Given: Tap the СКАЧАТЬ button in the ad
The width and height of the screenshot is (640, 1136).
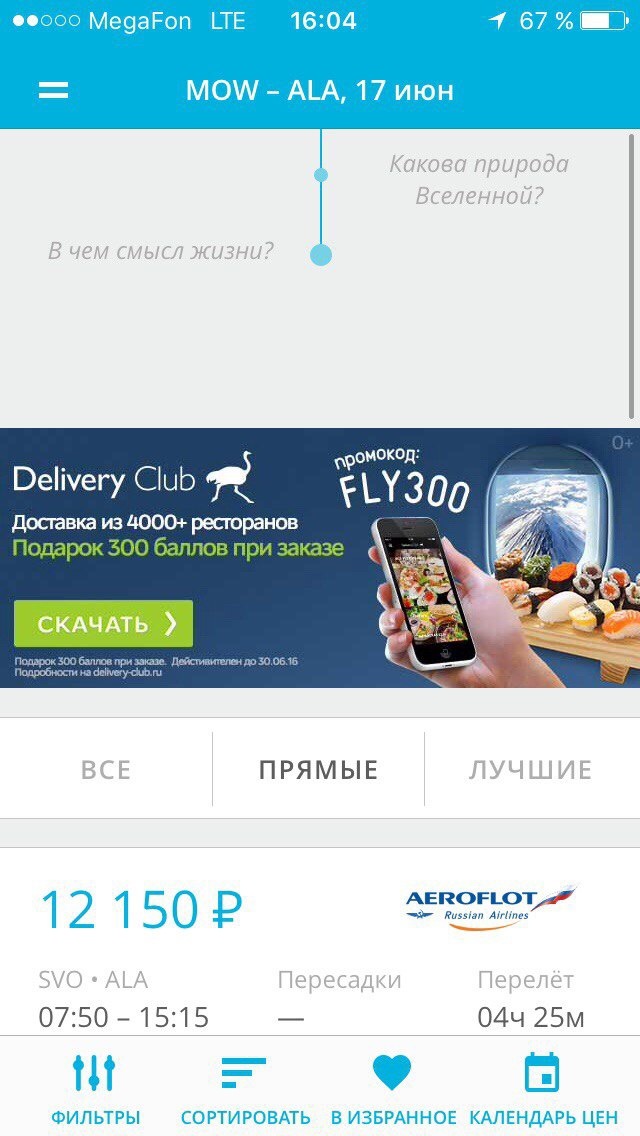Looking at the screenshot, I should point(103,624).
